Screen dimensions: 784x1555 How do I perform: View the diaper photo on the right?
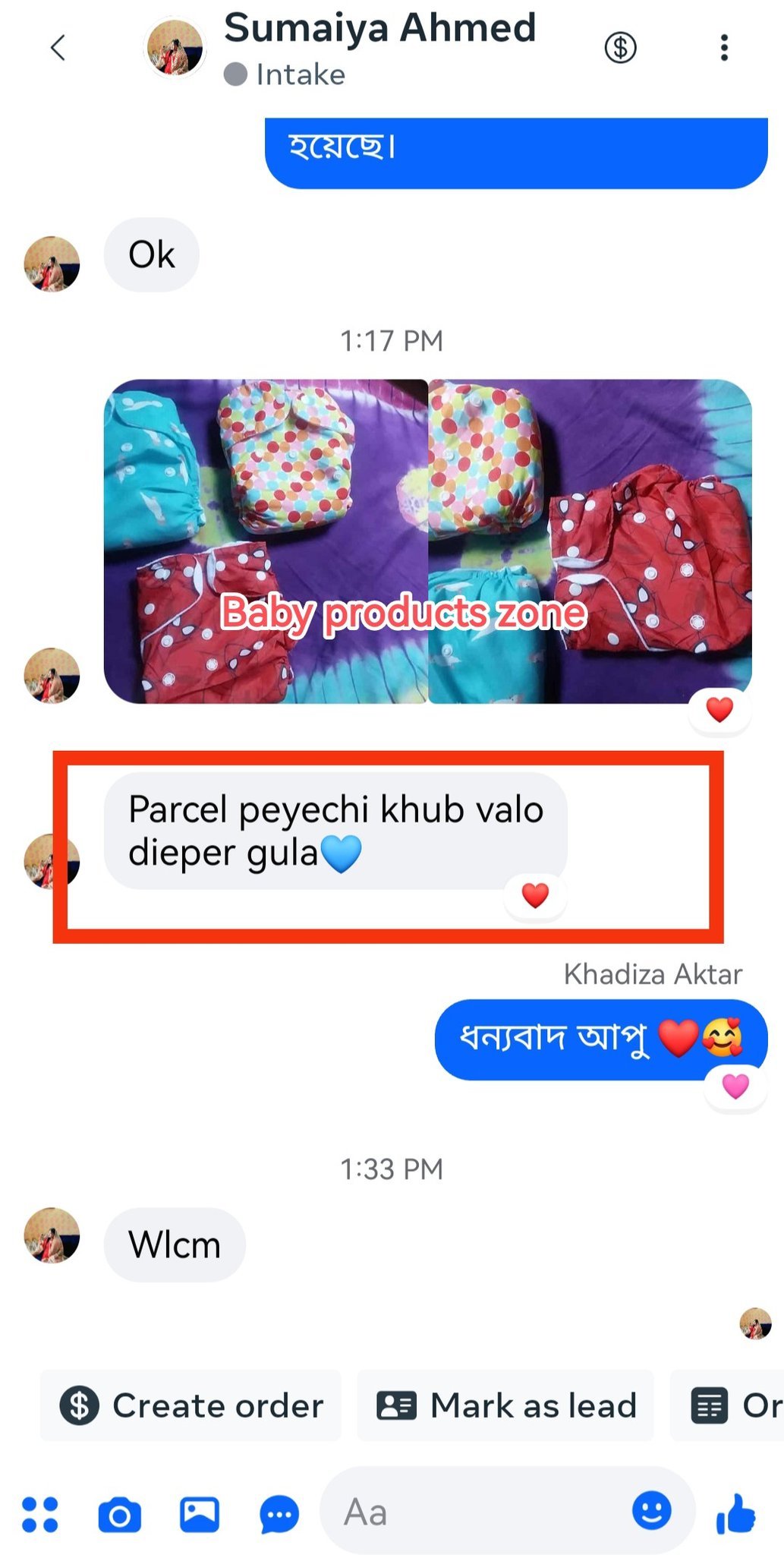pyautogui.click(x=590, y=541)
